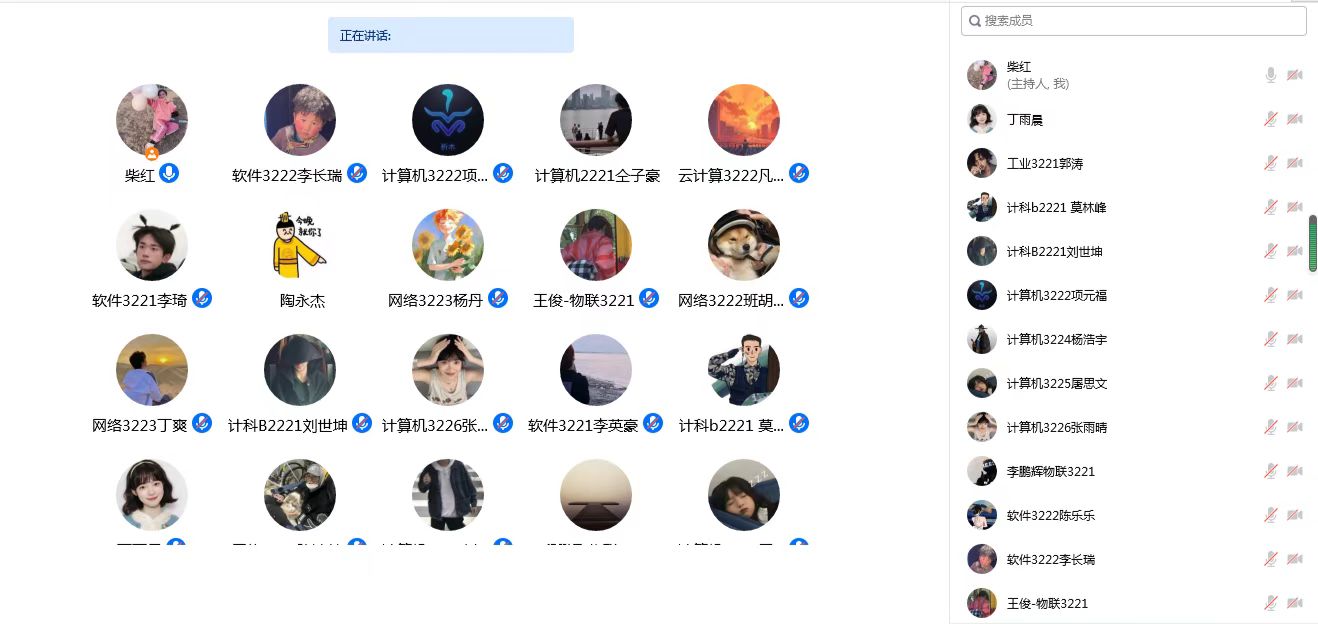Open 王俊-物联3221's avatar tile
Screen dimensions: 1318x624
pyautogui.click(x=596, y=245)
